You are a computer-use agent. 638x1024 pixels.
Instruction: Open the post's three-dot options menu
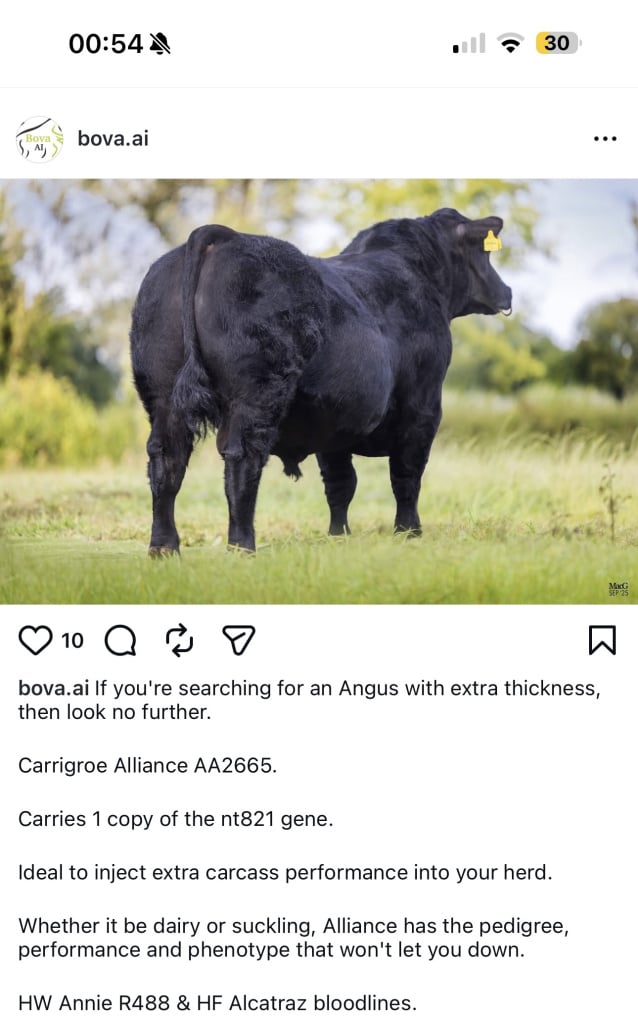tap(605, 139)
